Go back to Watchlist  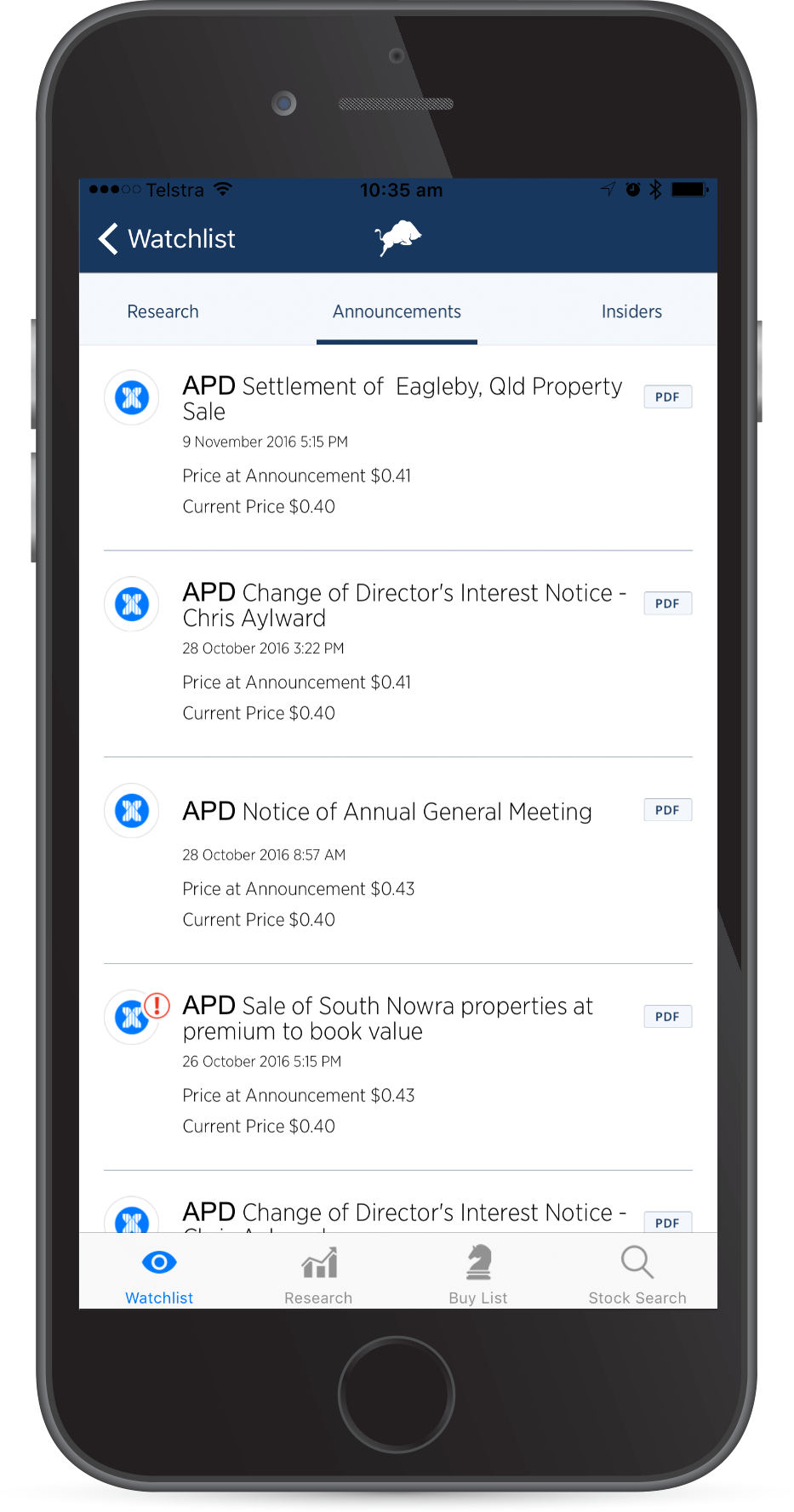[167, 239]
